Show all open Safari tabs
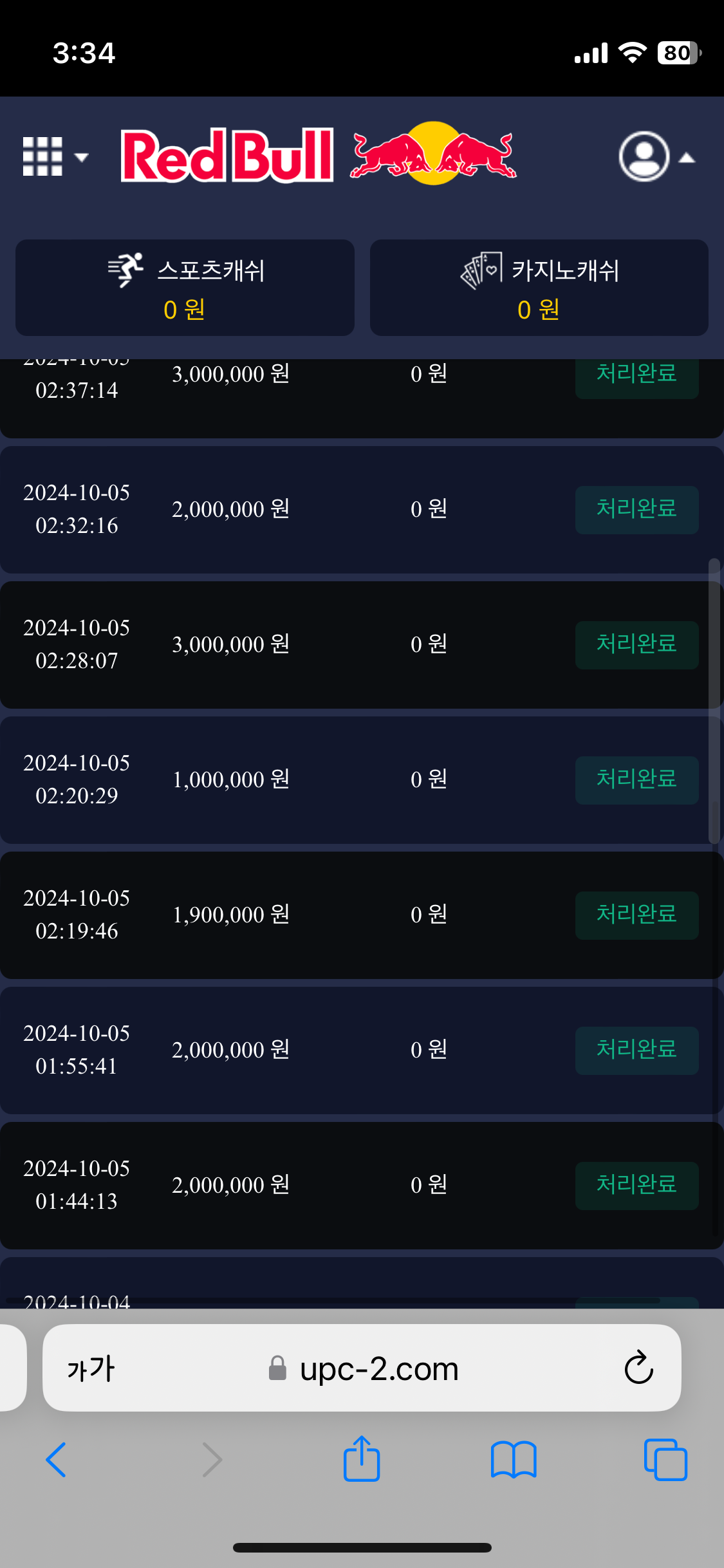This screenshot has height=1568, width=724. [x=665, y=1459]
